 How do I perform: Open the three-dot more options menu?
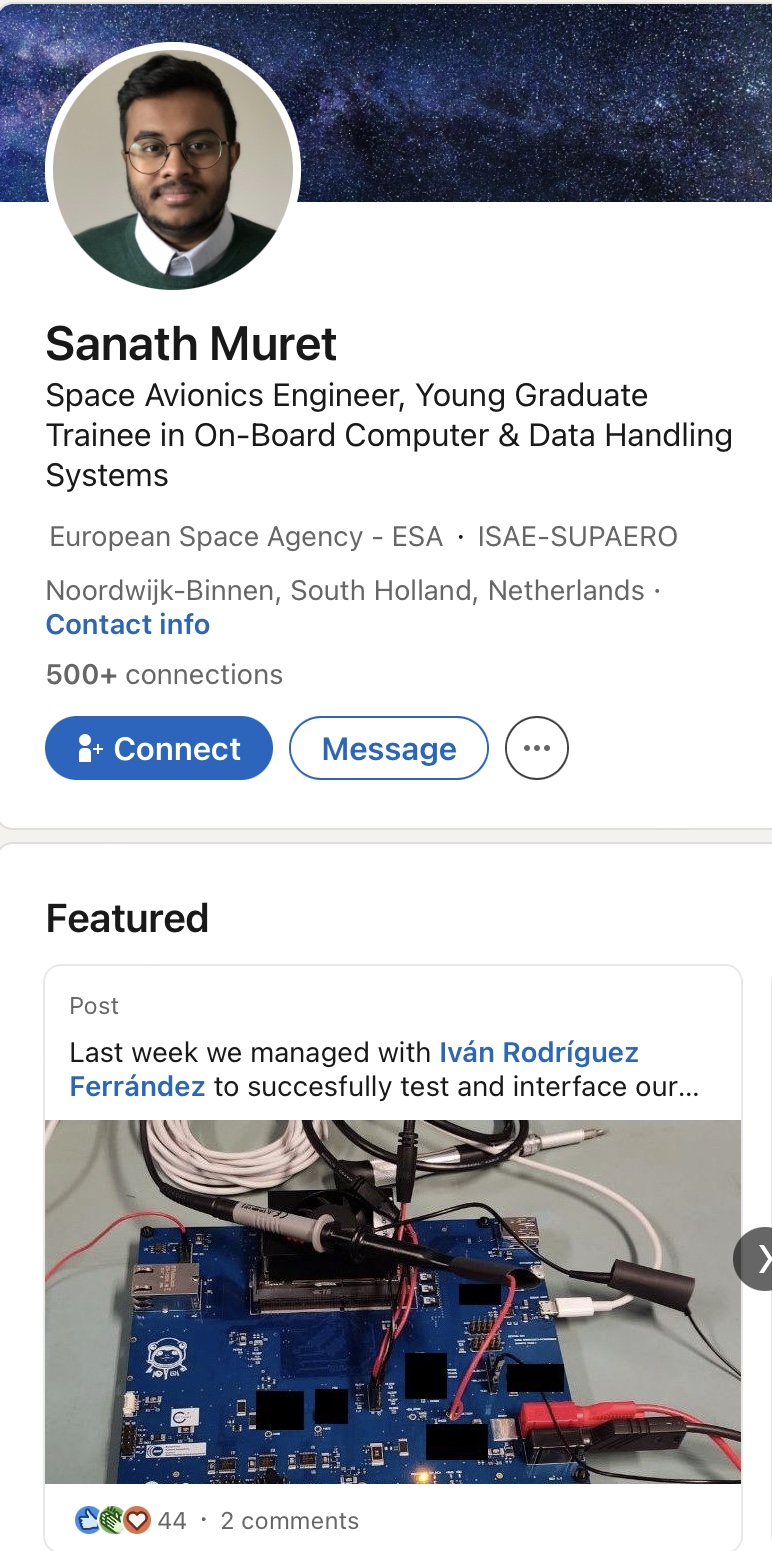click(537, 748)
